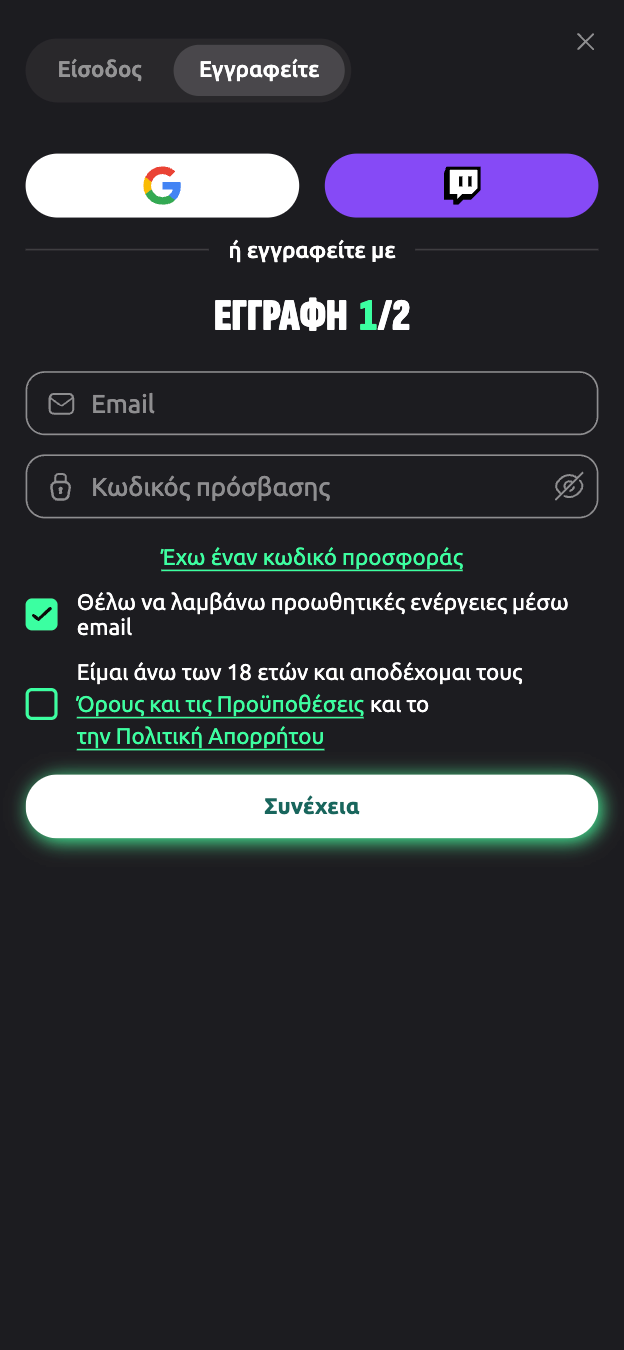The image size is (624, 1350).
Task: Close the registration dialog
Action: 586,41
